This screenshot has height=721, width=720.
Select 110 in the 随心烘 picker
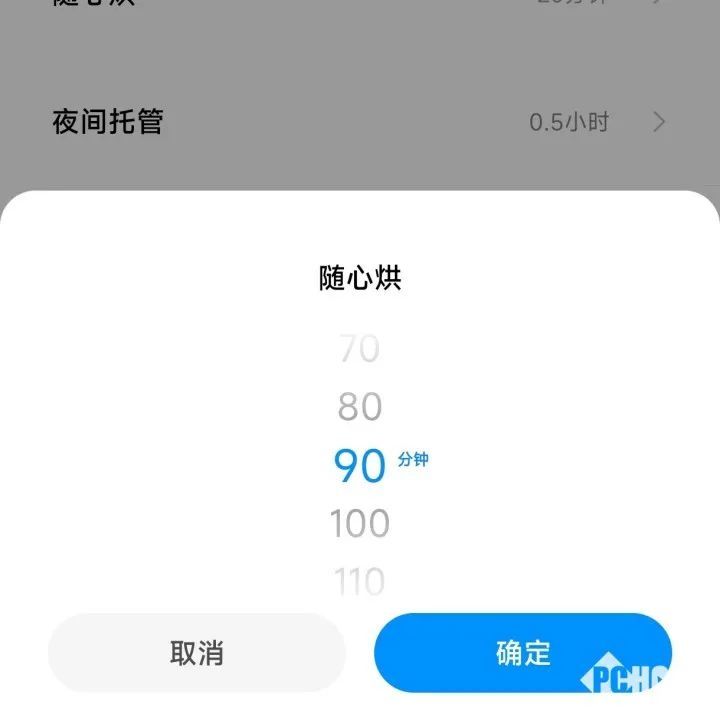[x=360, y=581]
